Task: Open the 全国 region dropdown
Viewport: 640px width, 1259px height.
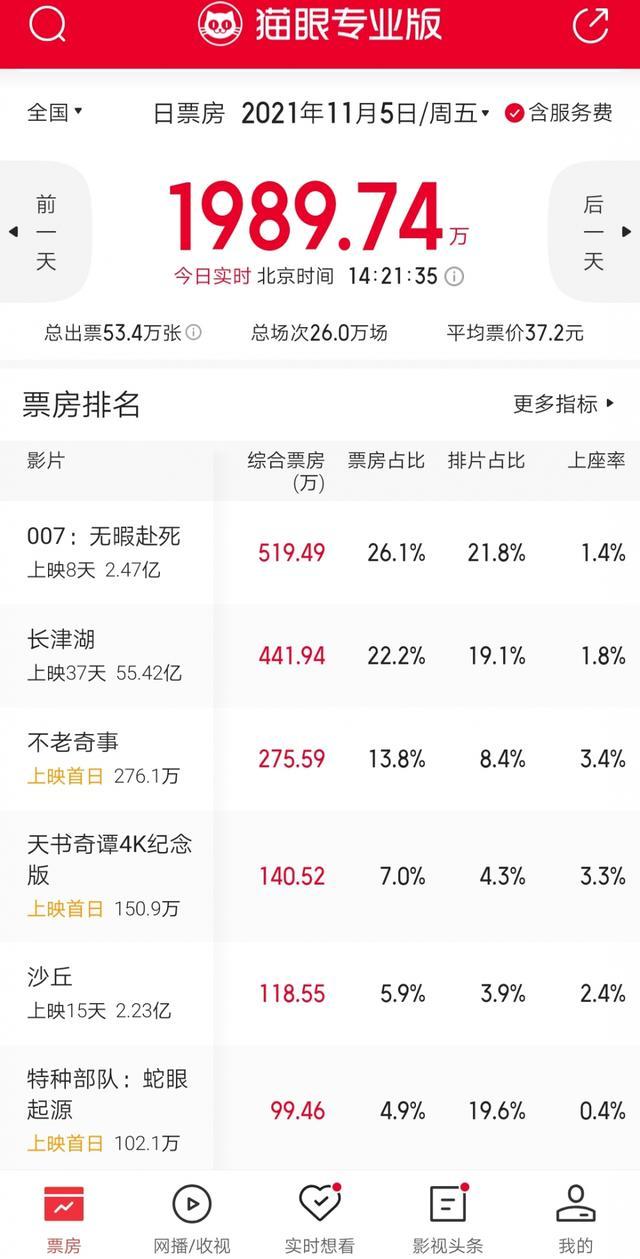Action: click(55, 113)
